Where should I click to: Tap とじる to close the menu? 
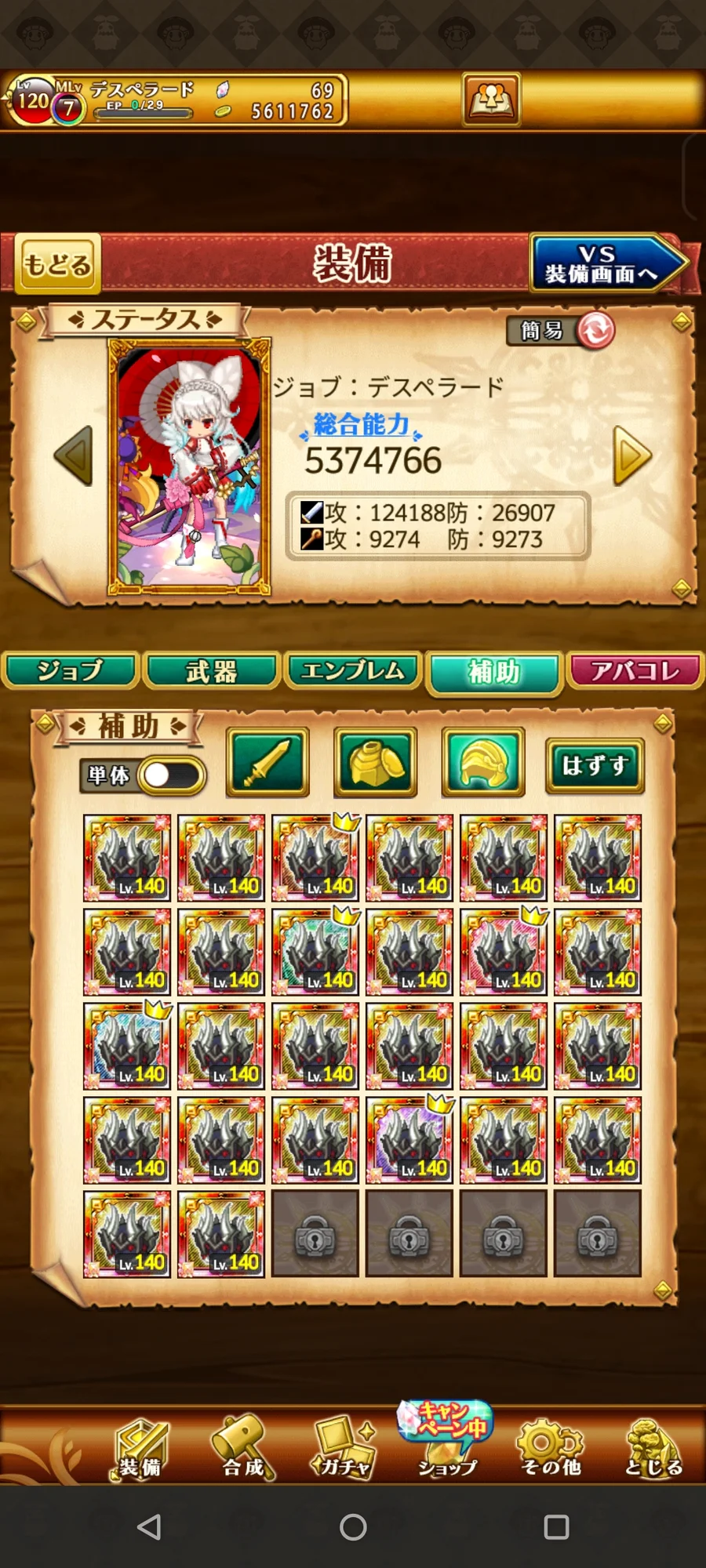coord(653,1447)
